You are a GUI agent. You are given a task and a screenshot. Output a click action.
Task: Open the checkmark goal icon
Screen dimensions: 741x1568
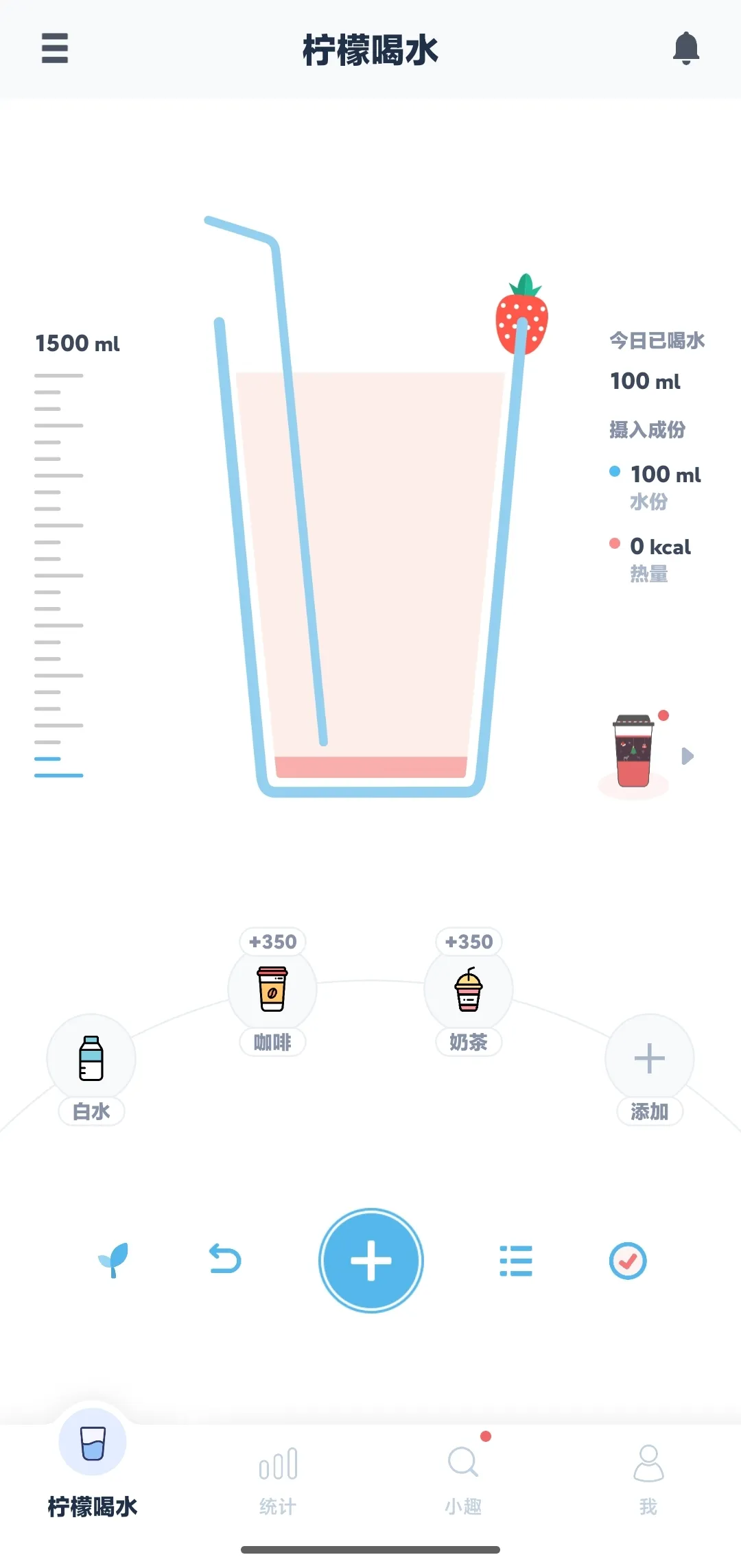coord(628,1260)
